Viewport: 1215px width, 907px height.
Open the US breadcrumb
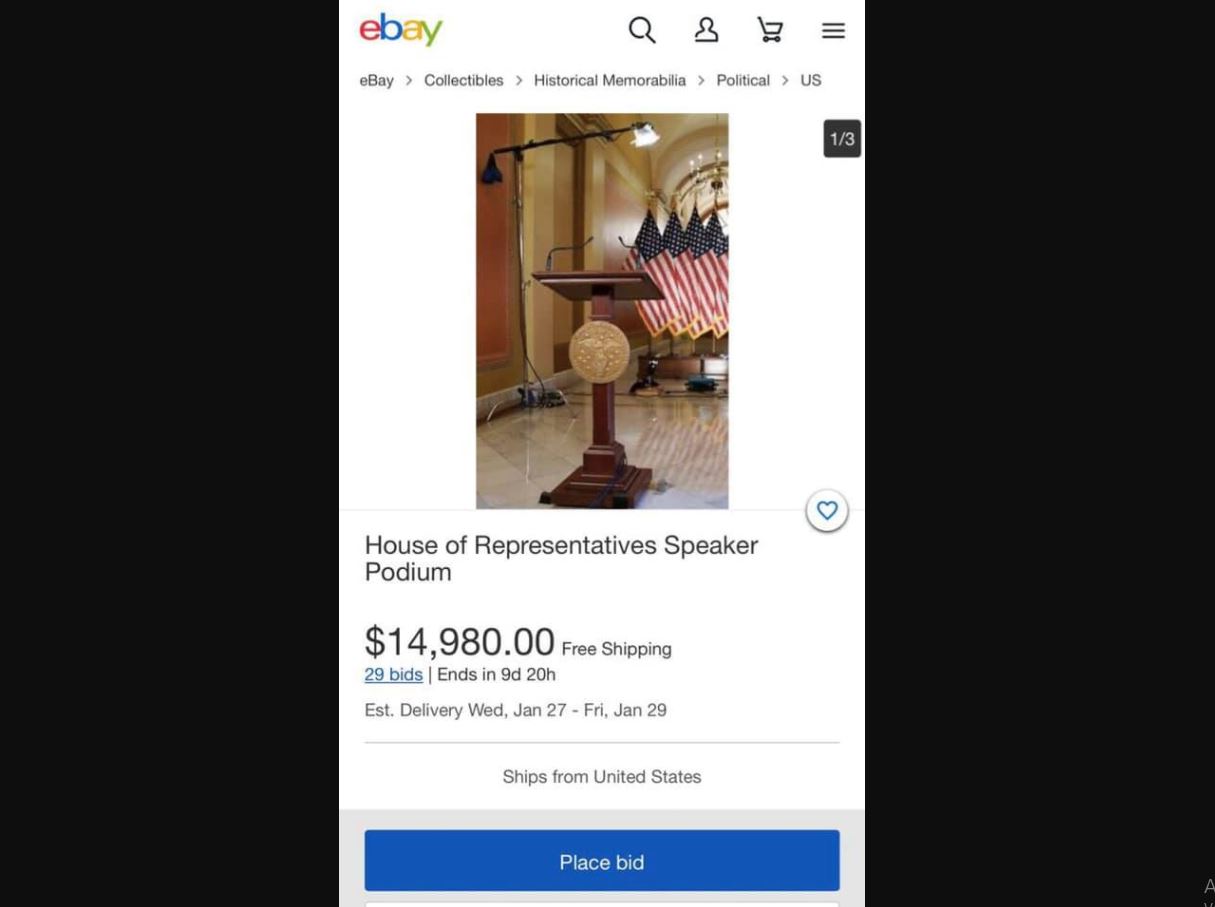(810, 81)
